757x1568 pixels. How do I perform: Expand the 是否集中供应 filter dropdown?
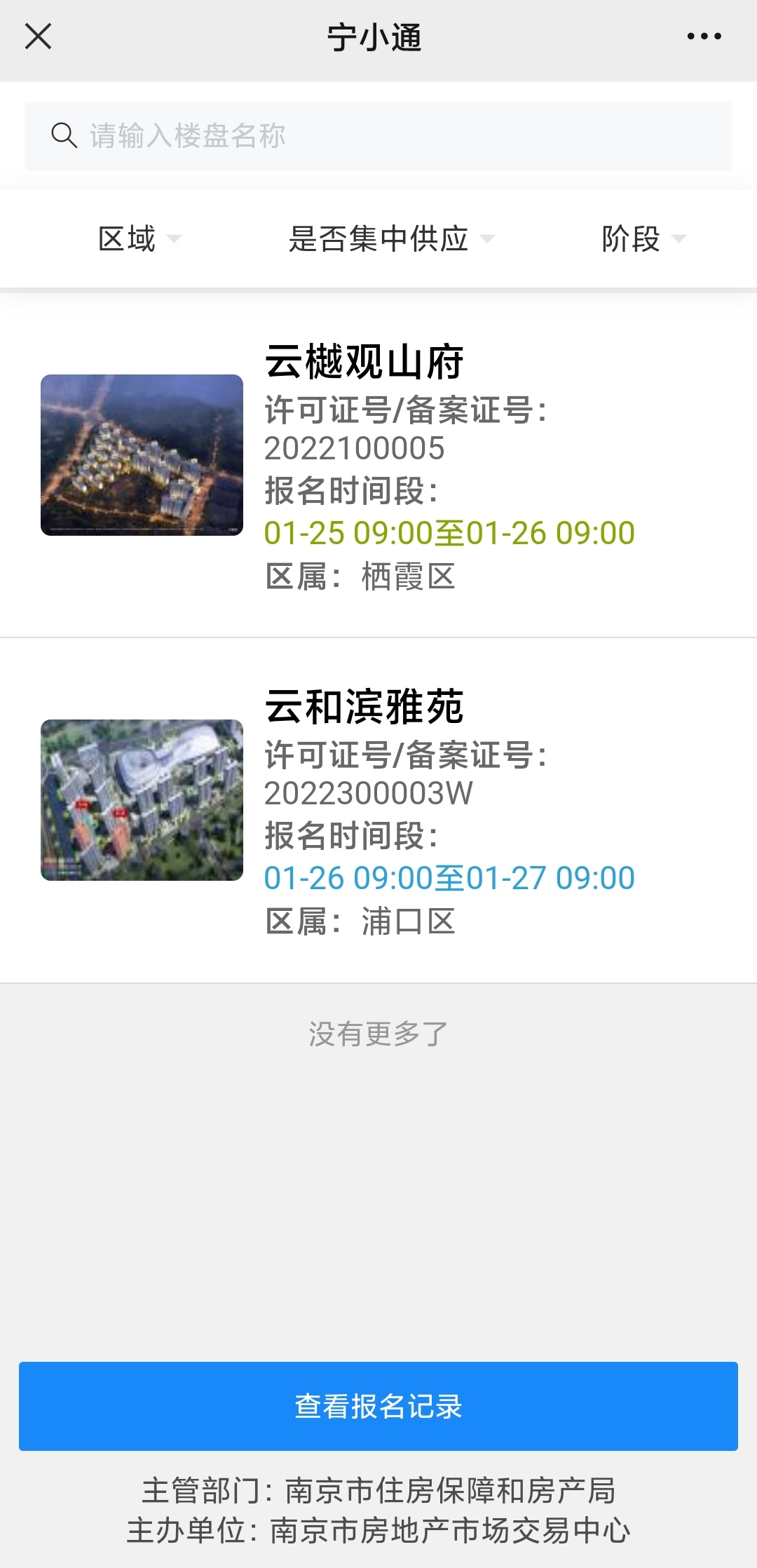point(391,239)
